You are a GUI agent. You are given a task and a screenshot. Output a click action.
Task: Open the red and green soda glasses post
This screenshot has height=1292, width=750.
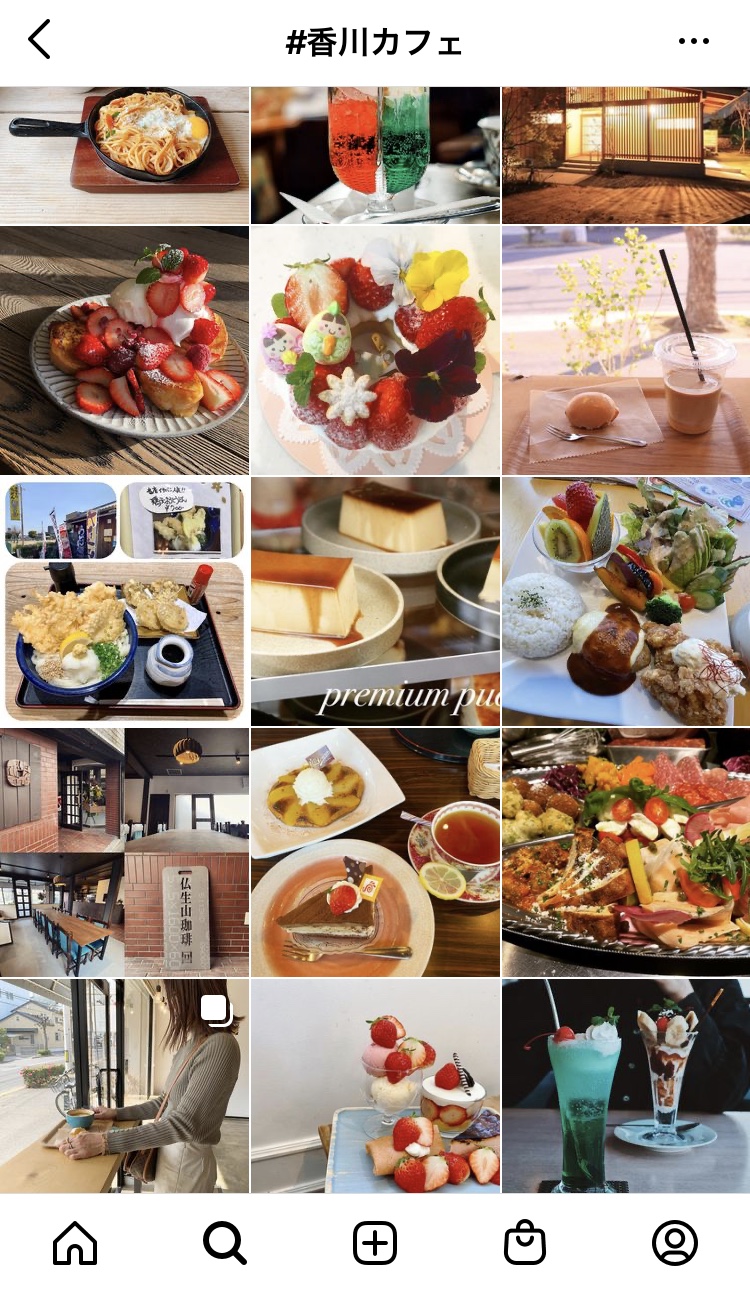tap(375, 155)
